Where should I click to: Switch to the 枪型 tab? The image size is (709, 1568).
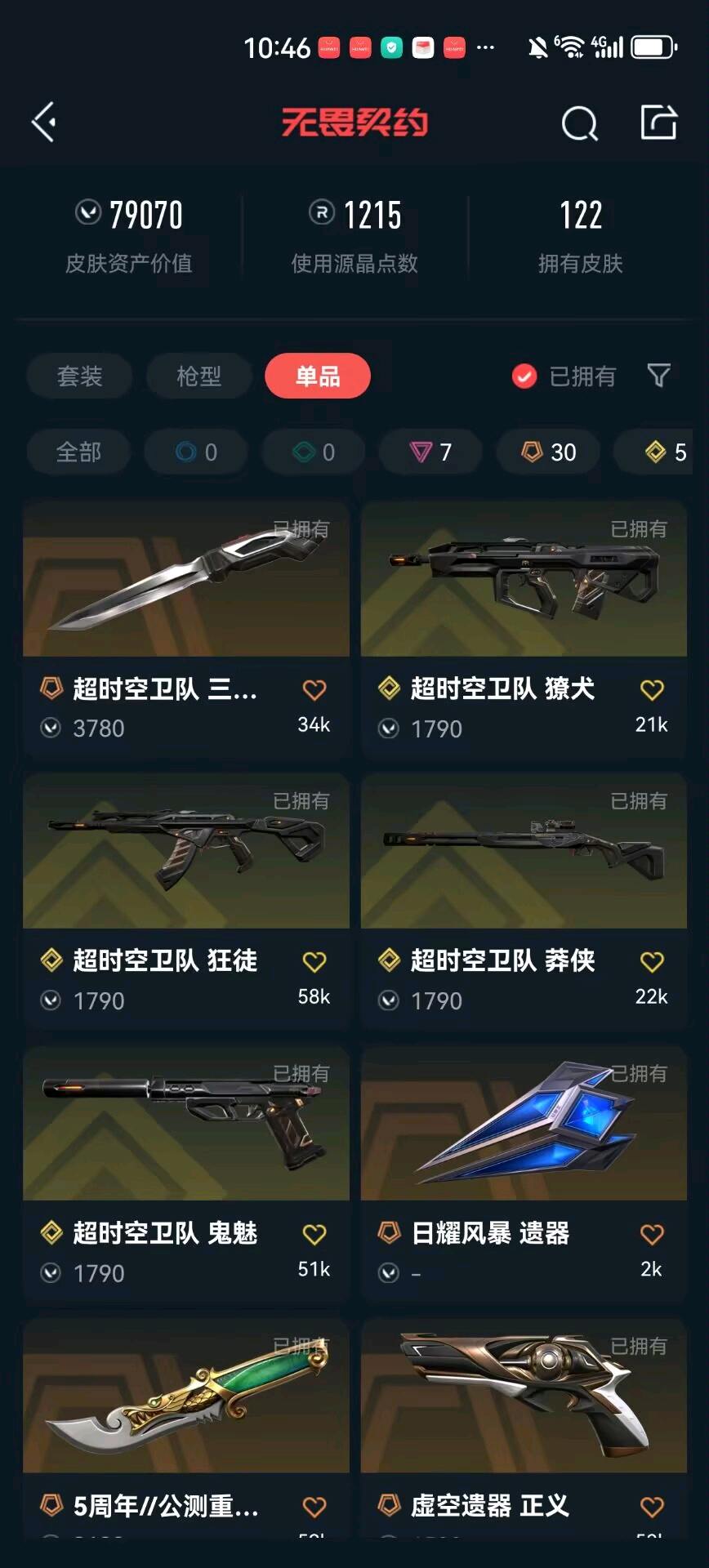pos(198,376)
